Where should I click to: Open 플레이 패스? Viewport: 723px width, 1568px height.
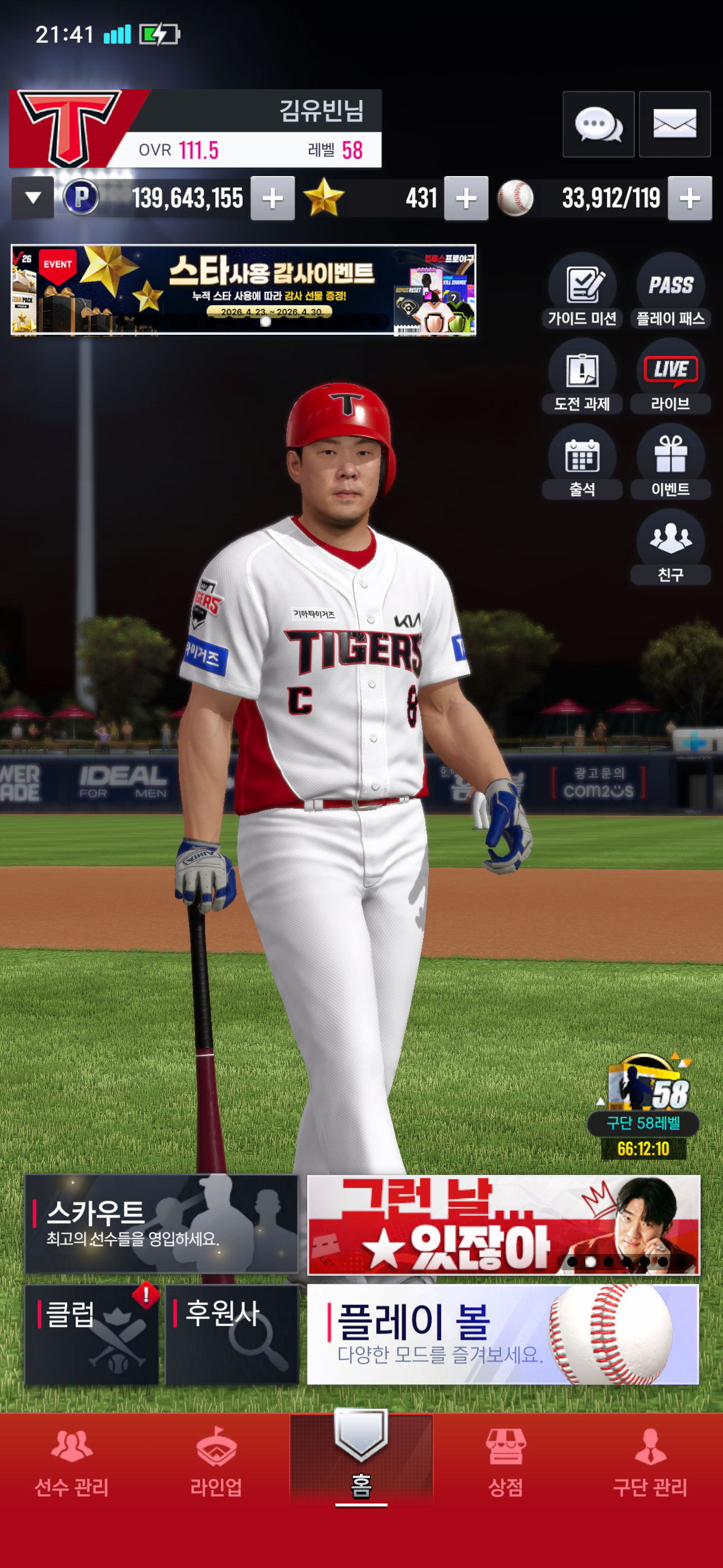[x=671, y=291]
